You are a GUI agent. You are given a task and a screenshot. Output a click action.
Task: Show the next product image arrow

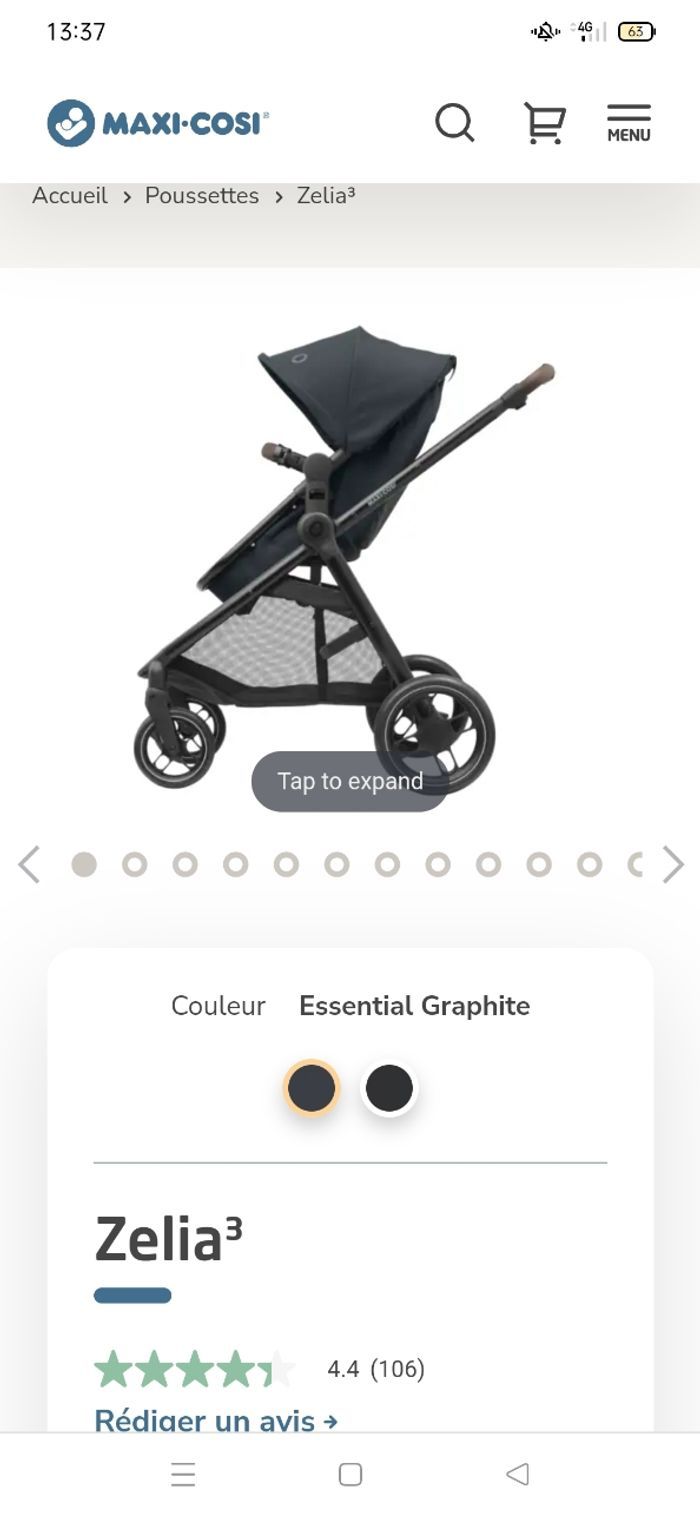(x=674, y=865)
